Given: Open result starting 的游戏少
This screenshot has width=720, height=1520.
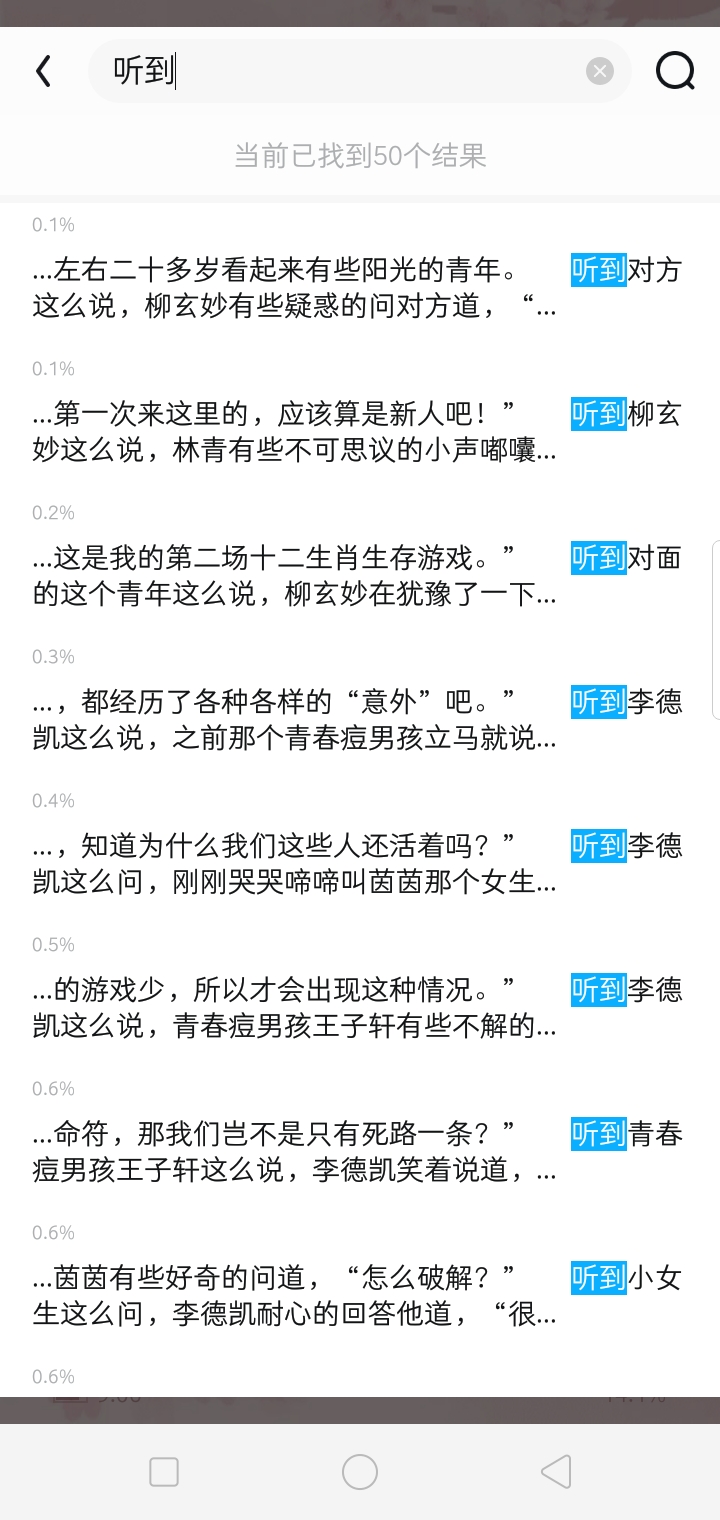Looking at the screenshot, I should pos(356,1008).
